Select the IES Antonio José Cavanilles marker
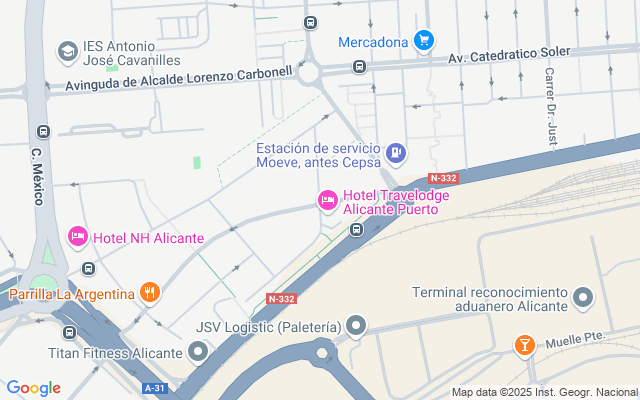Screen dimensions: 640x400 pos(67,51)
